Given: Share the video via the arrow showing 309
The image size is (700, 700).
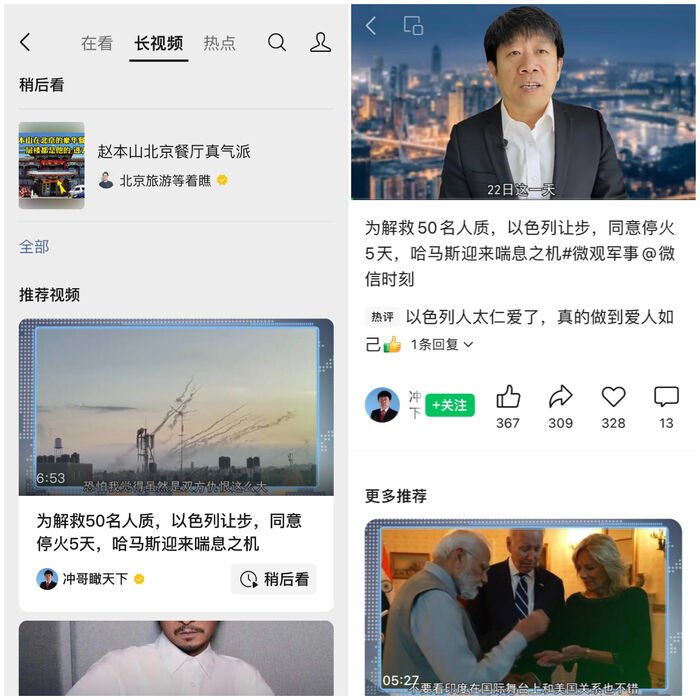Looking at the screenshot, I should click(x=561, y=398).
